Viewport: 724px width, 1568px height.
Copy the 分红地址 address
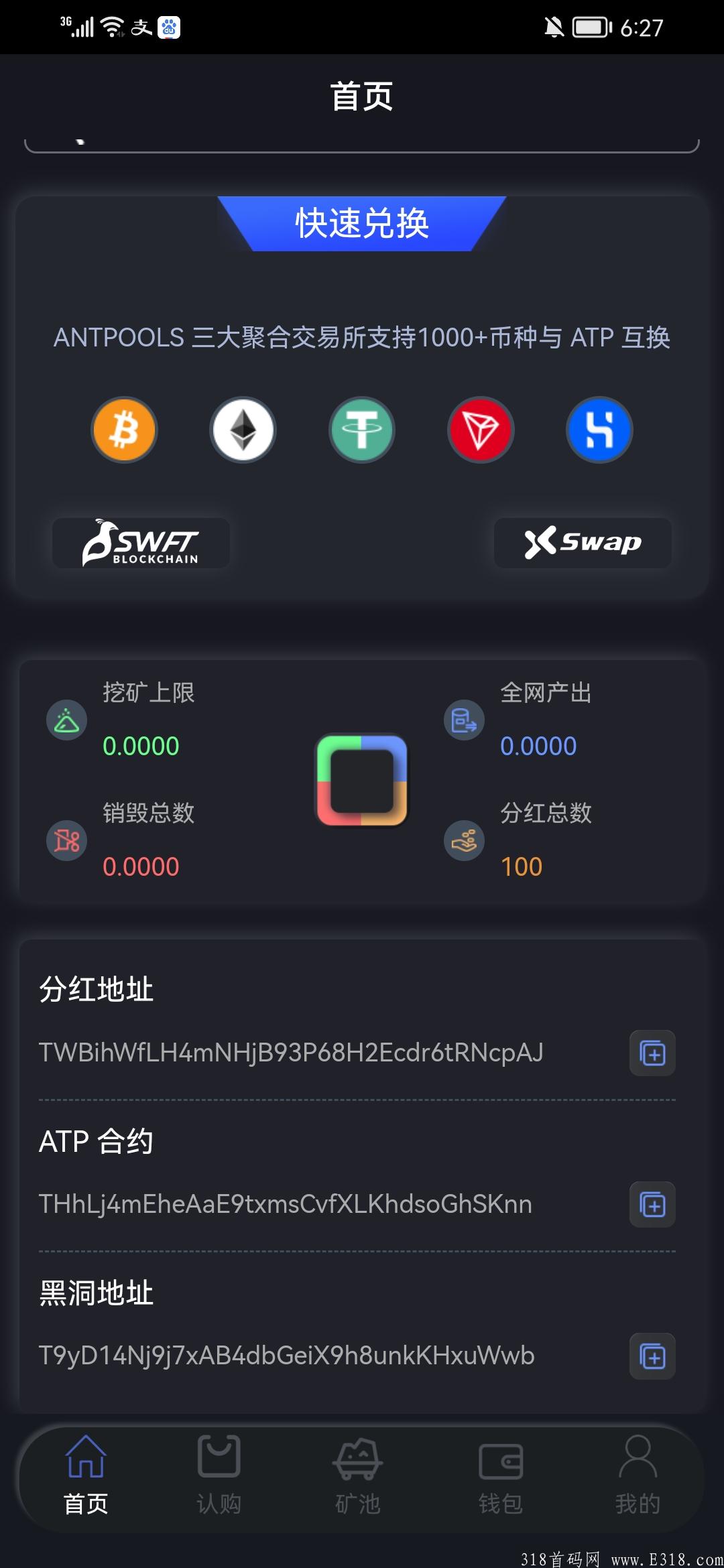coord(651,1053)
